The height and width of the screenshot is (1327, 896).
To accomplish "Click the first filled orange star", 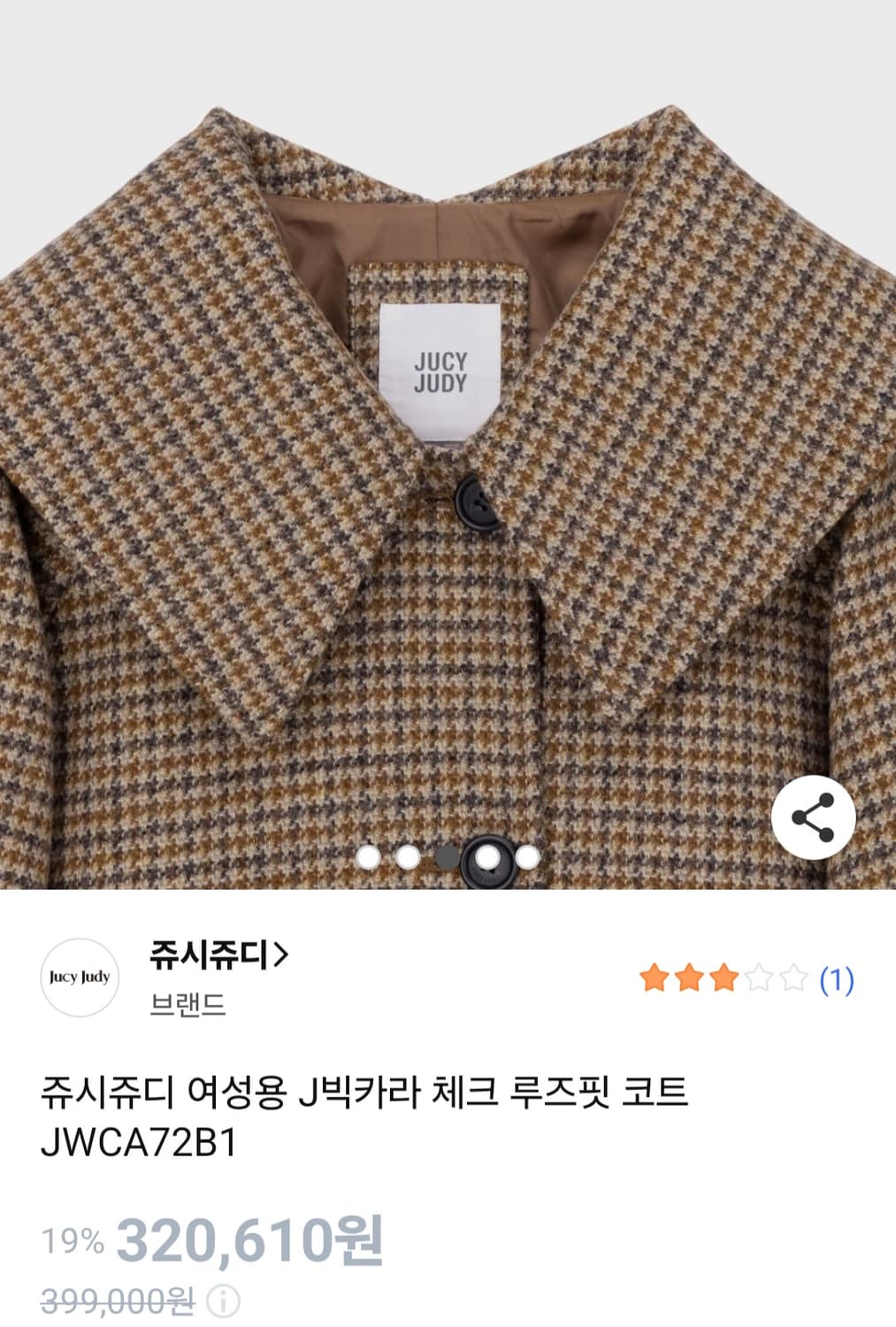I will point(653,979).
